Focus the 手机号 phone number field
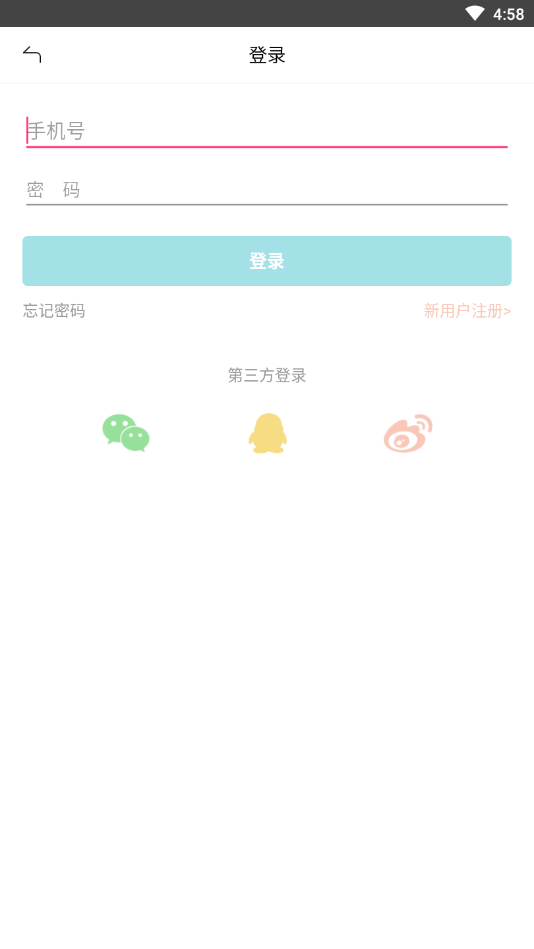534x949 pixels. coord(266,131)
